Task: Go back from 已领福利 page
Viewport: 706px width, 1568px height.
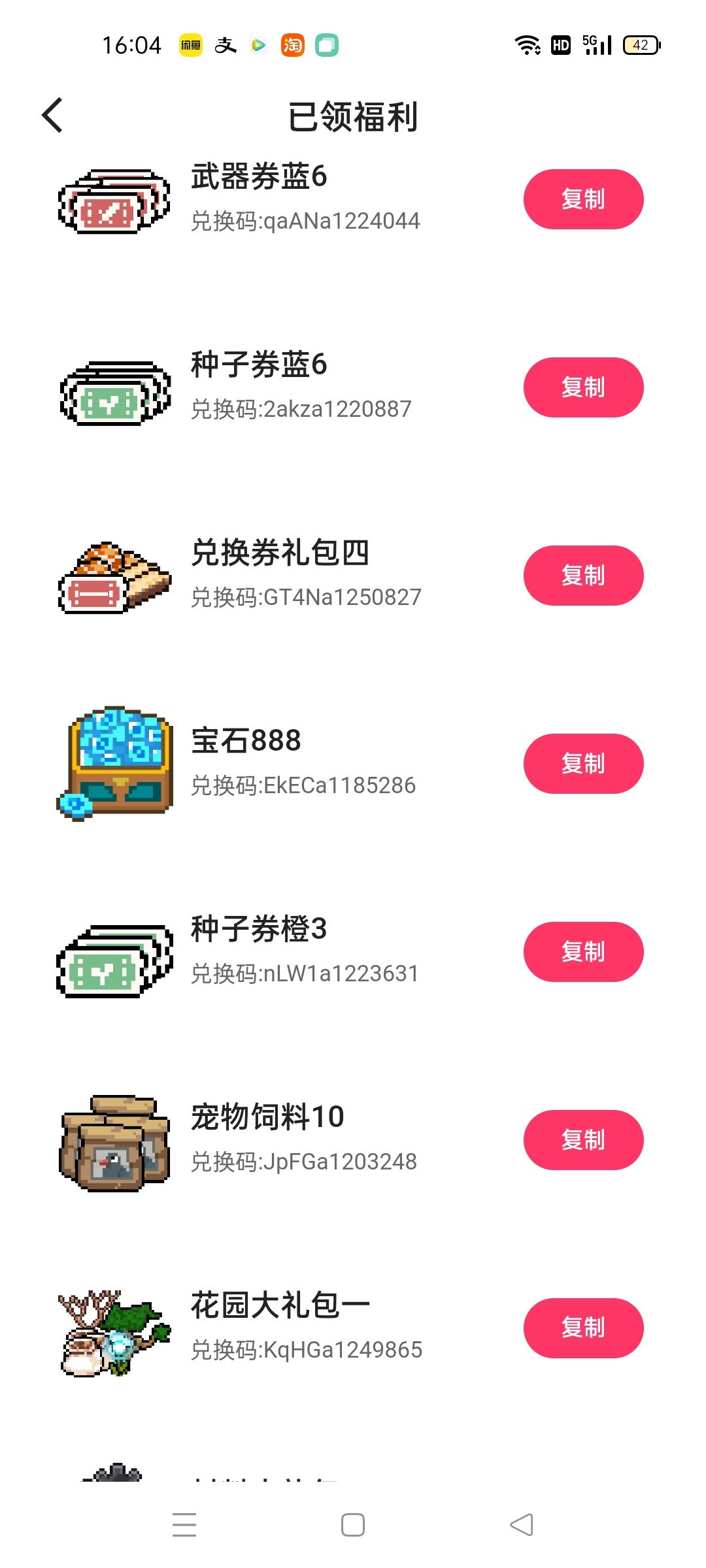Action: pos(52,116)
